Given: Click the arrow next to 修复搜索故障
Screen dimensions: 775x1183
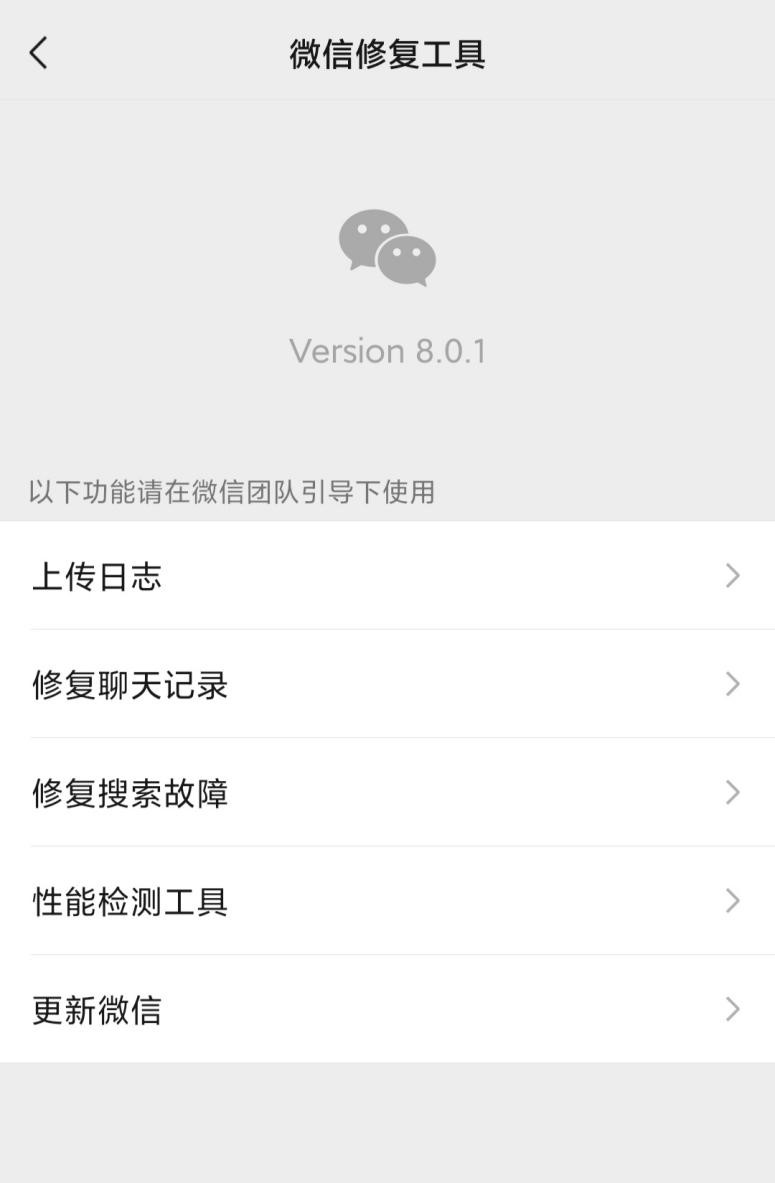Looking at the screenshot, I should [733, 793].
